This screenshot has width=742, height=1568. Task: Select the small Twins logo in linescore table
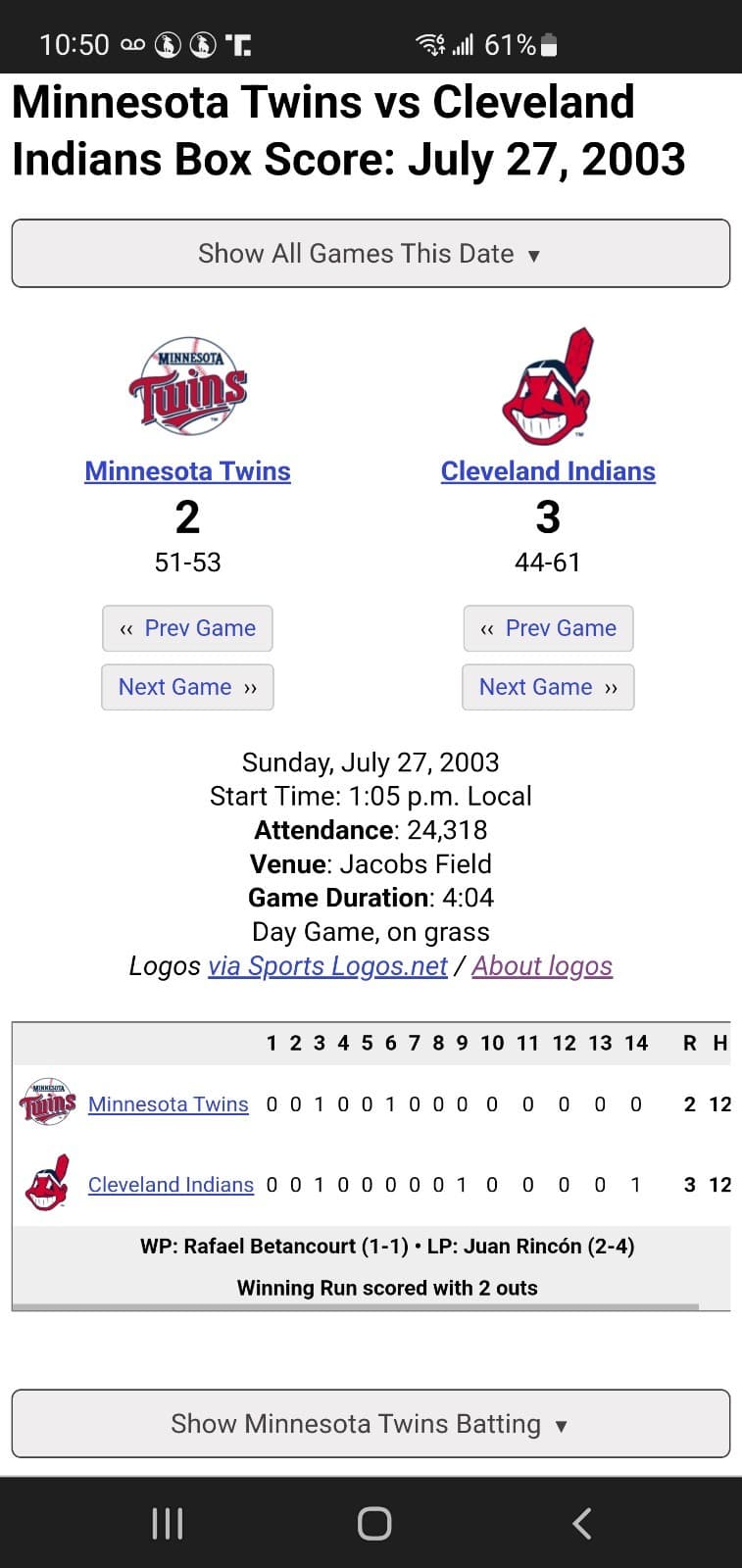click(x=44, y=1102)
